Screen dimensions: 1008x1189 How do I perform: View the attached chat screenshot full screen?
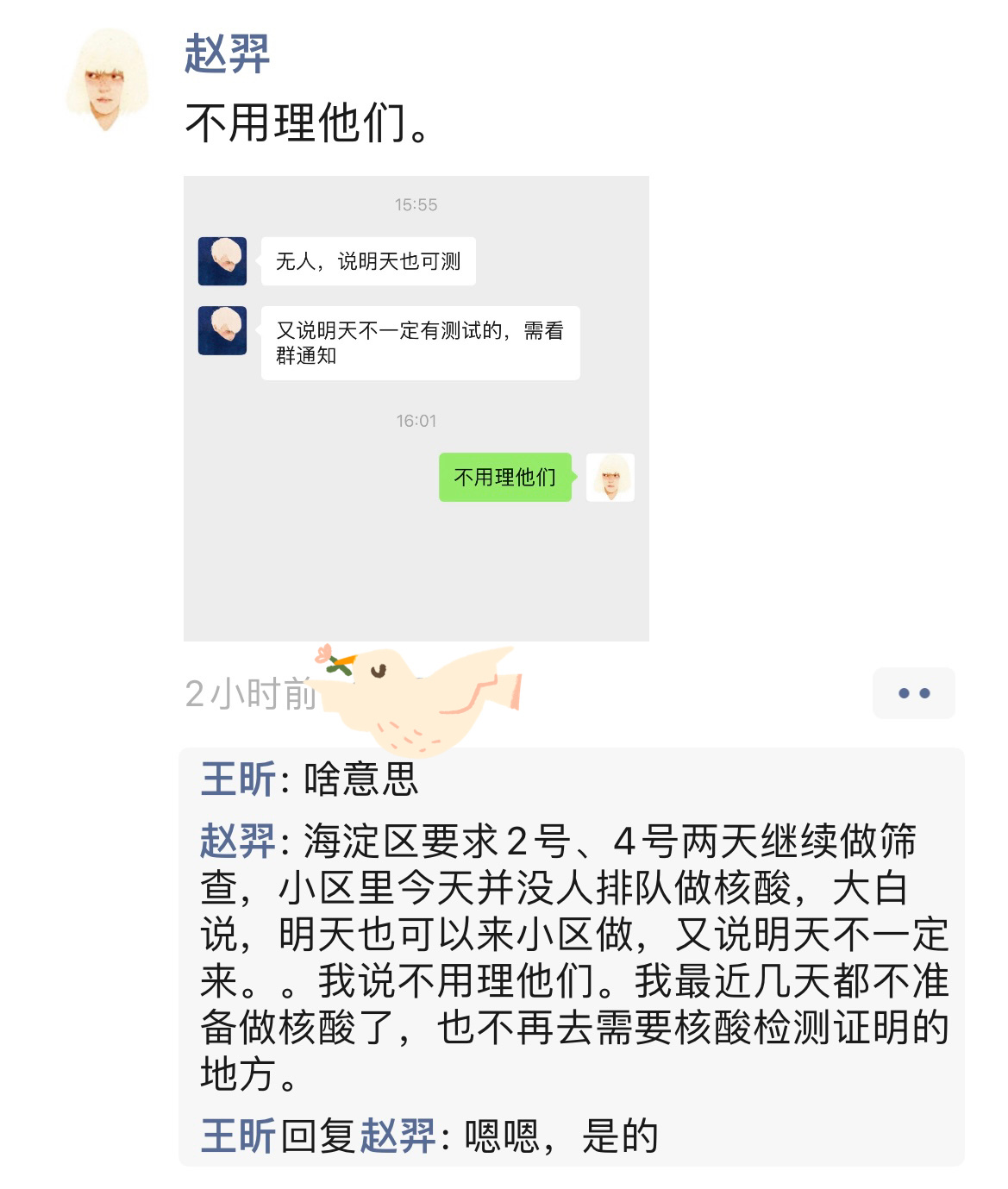point(416,408)
